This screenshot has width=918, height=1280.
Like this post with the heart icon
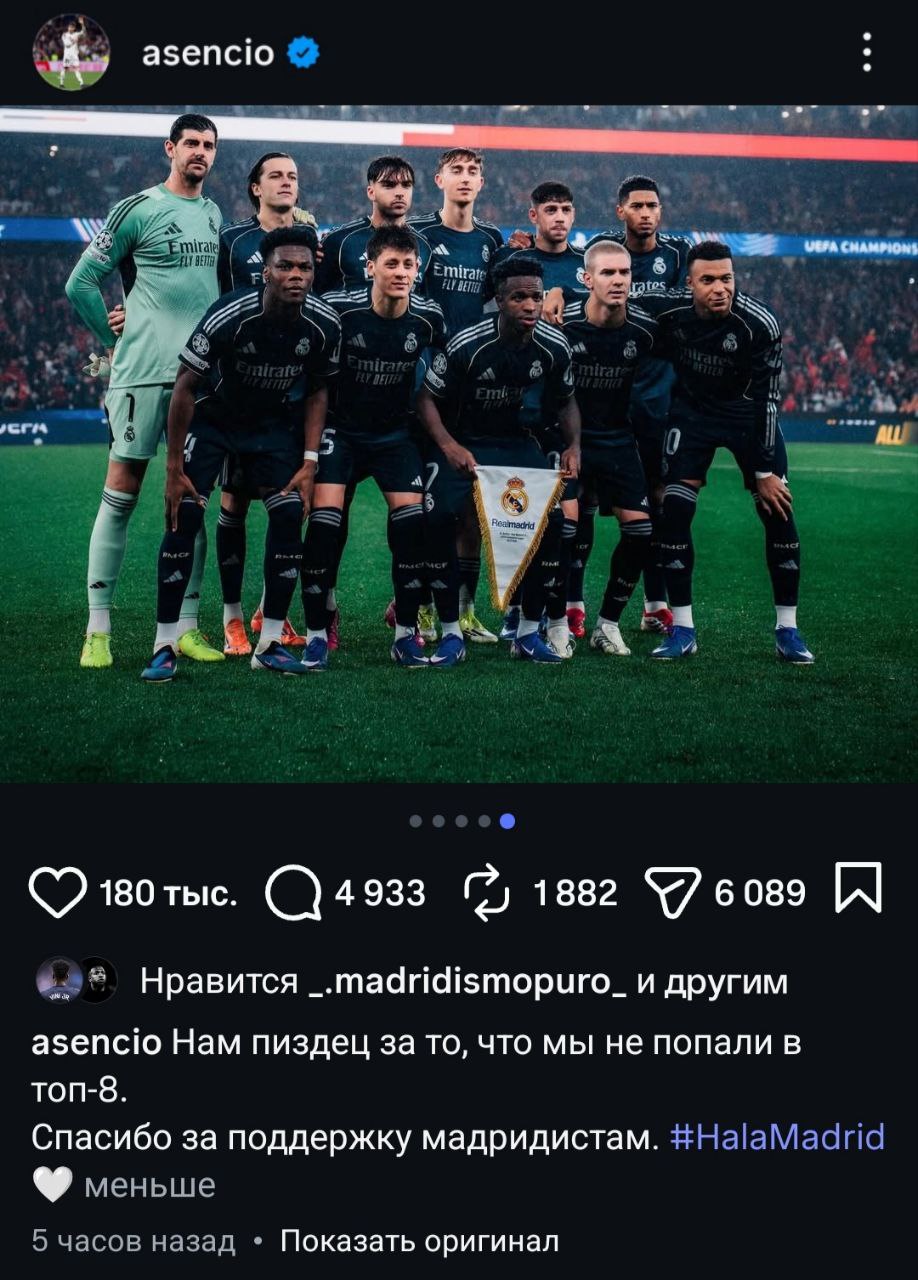coord(59,892)
